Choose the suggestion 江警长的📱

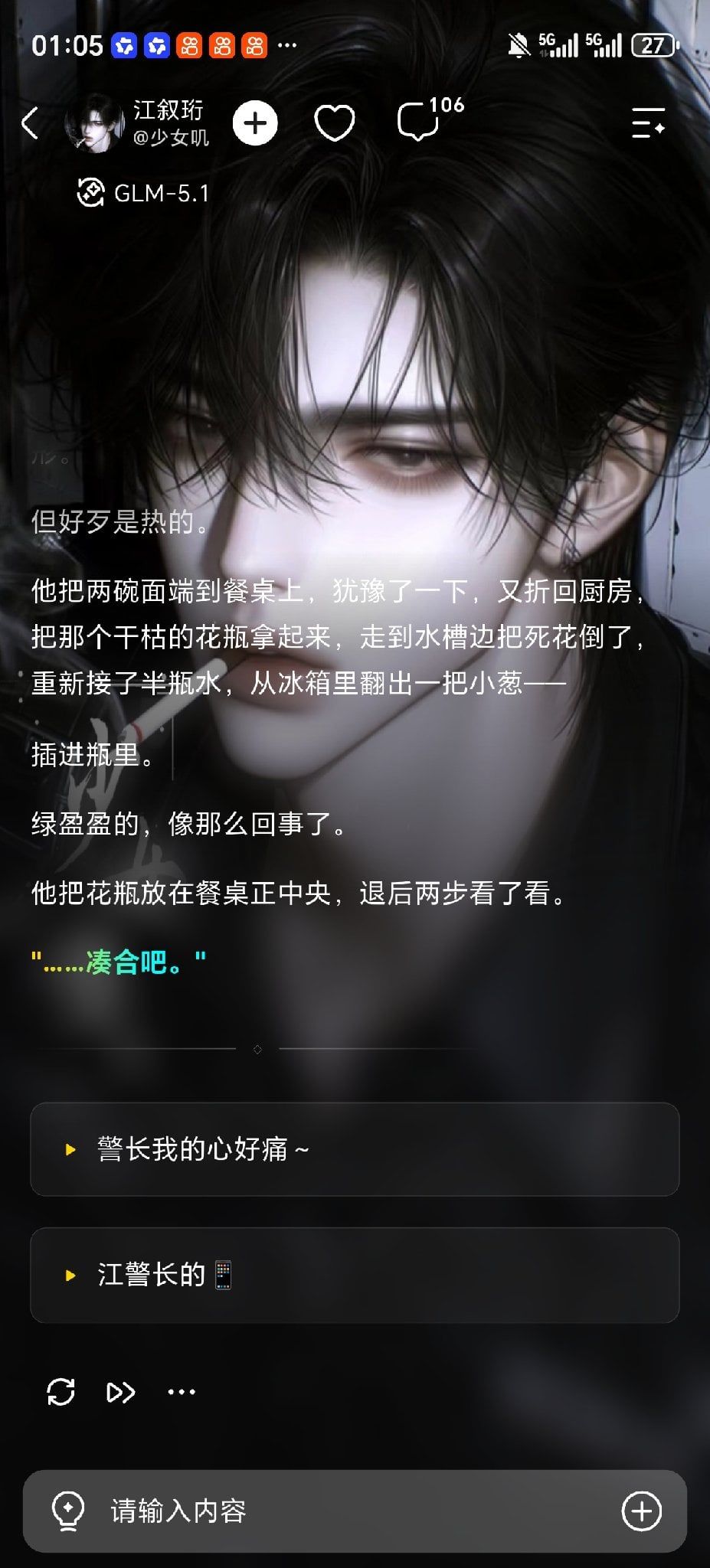coord(355,1276)
